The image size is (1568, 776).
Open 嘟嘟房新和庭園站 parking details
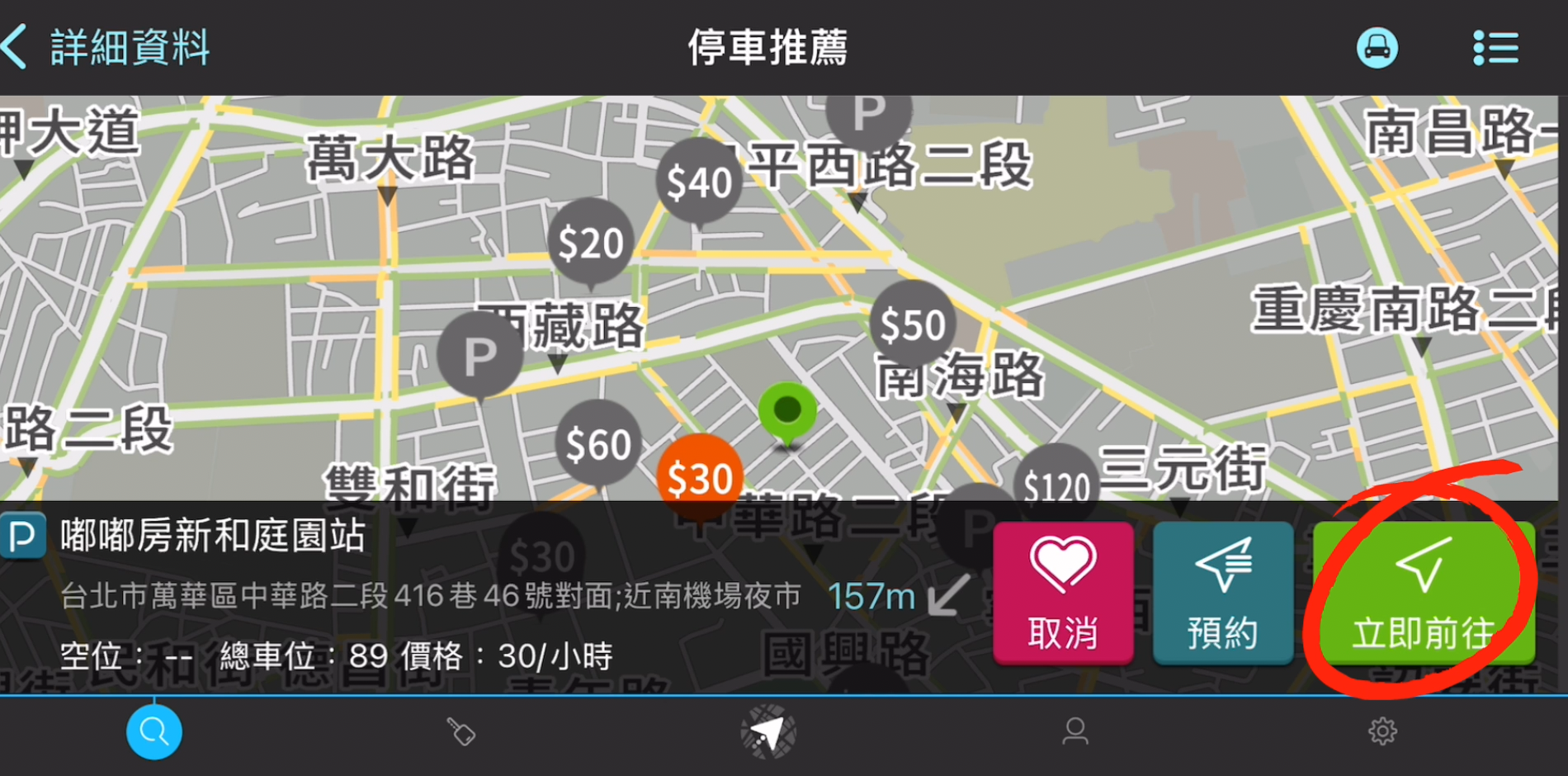click(x=213, y=537)
